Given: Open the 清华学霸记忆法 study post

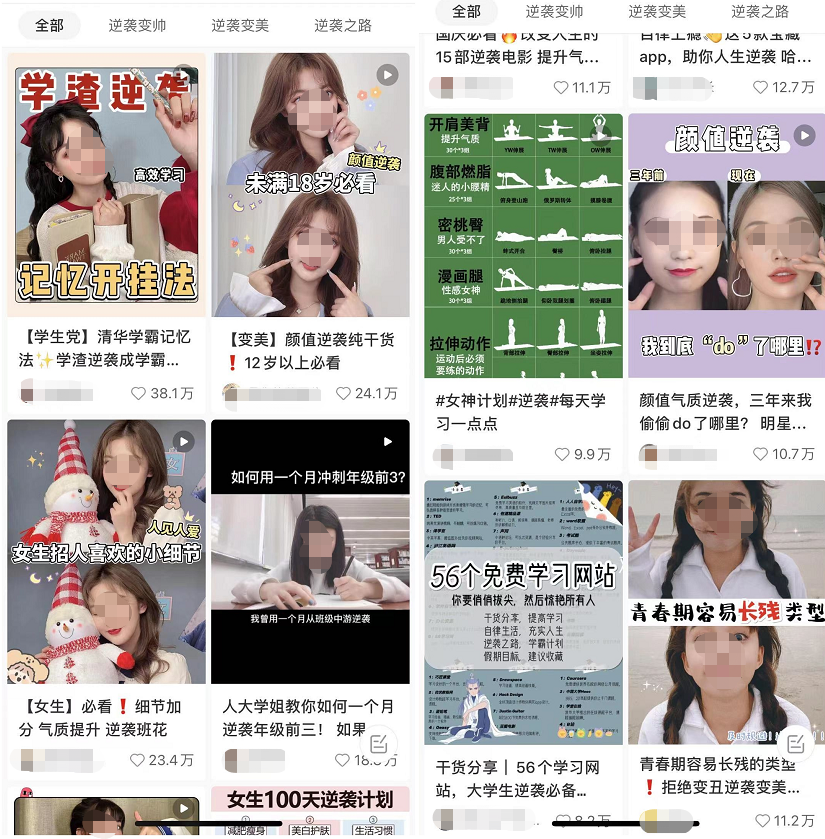Looking at the screenshot, I should tap(106, 185).
